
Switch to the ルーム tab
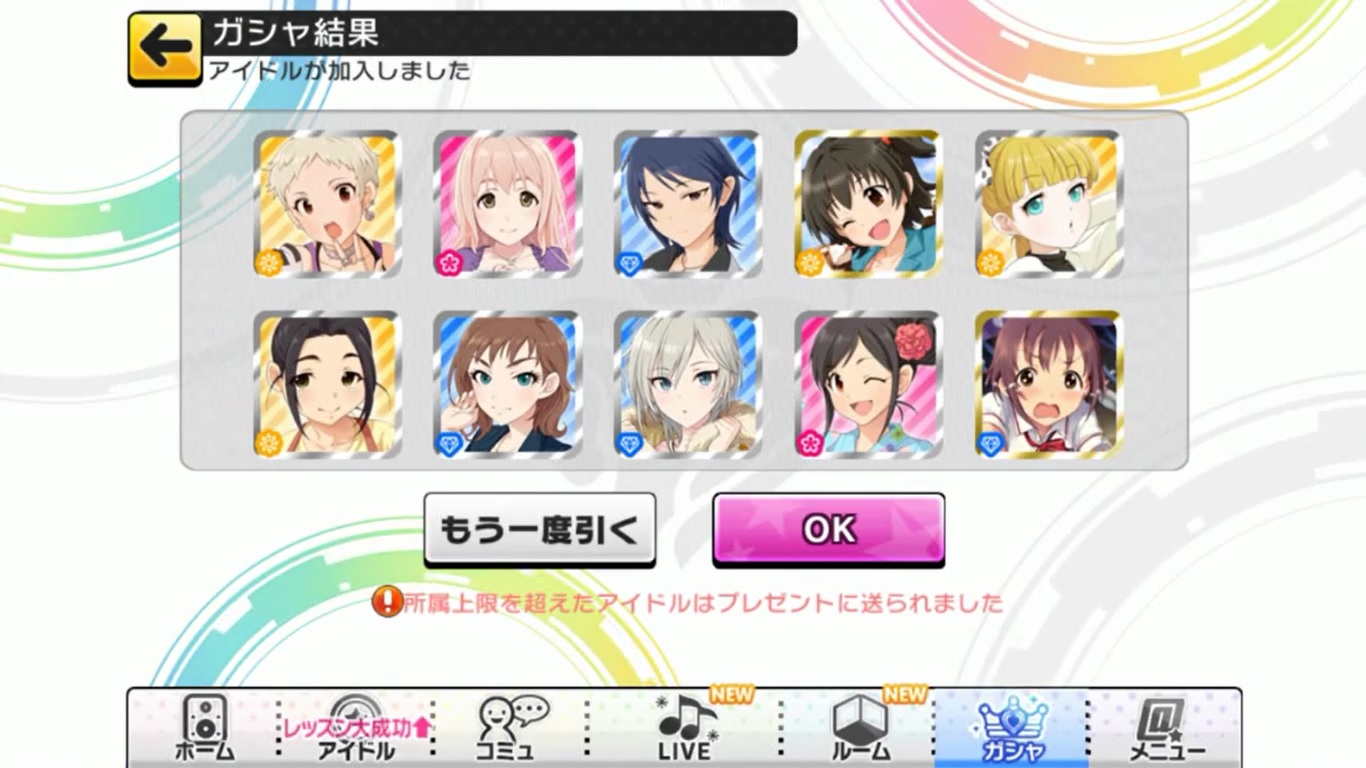[x=860, y=728]
